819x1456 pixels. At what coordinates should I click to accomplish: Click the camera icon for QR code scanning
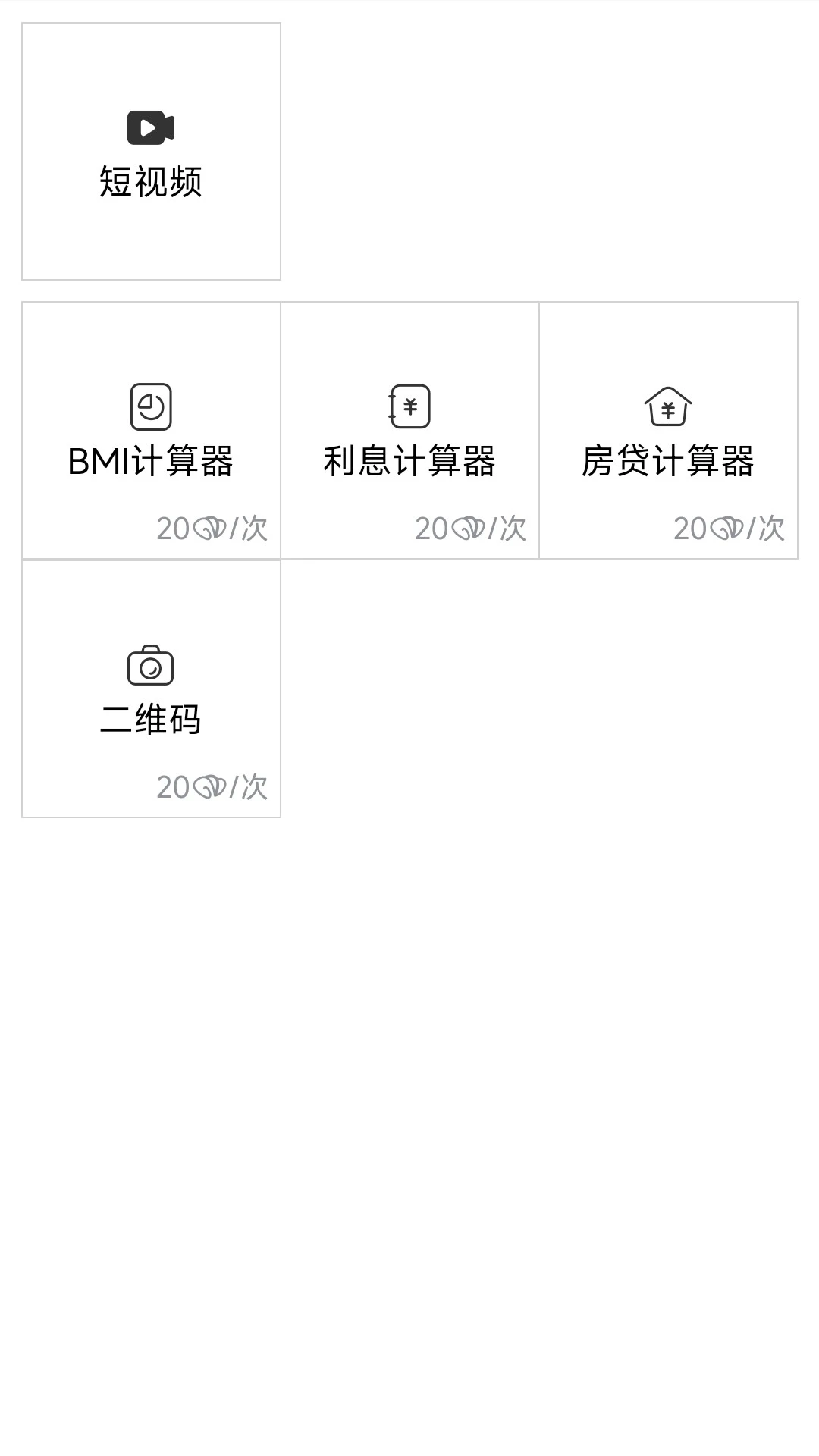point(152,665)
